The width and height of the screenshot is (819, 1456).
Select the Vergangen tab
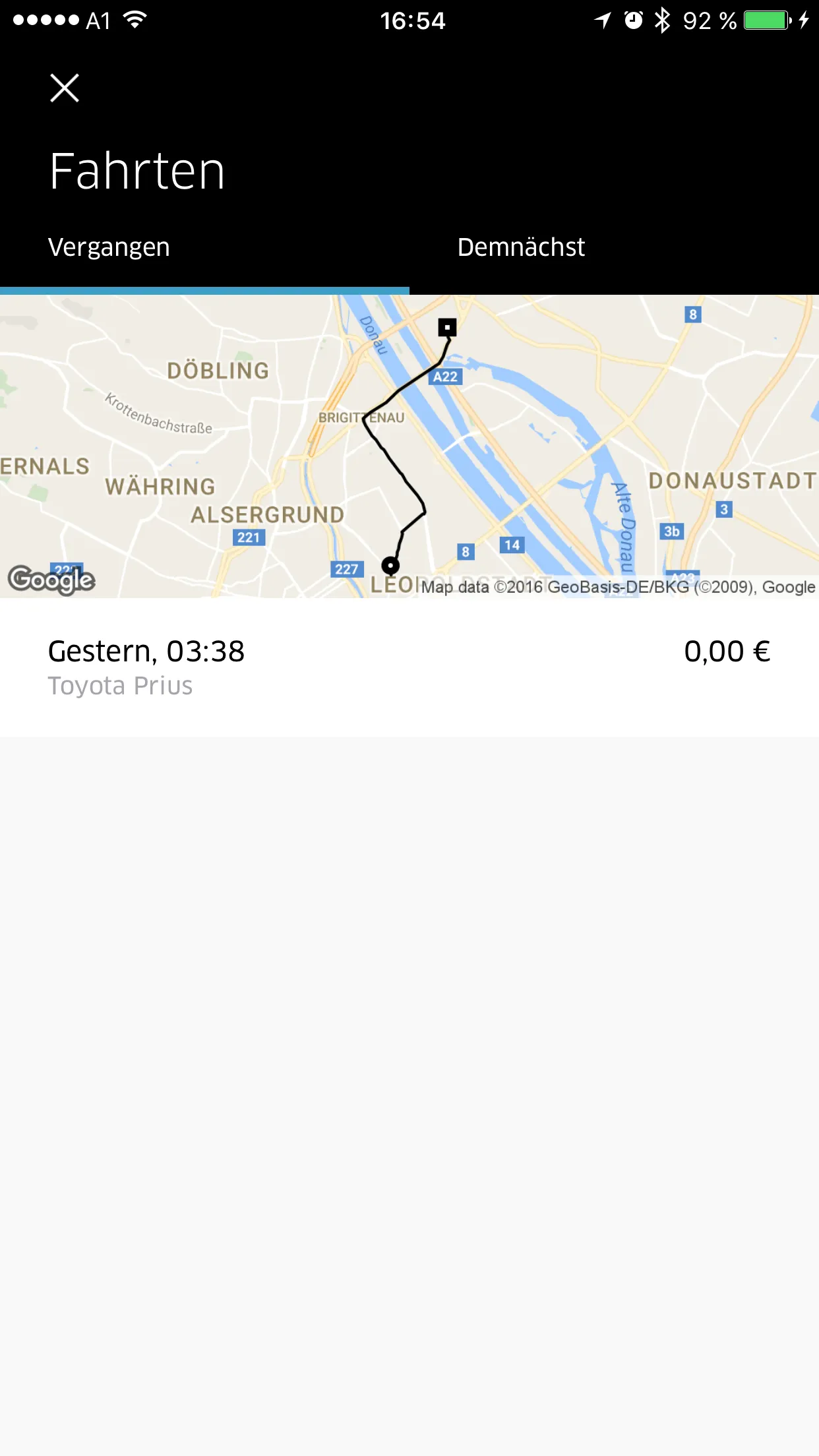[x=109, y=247]
